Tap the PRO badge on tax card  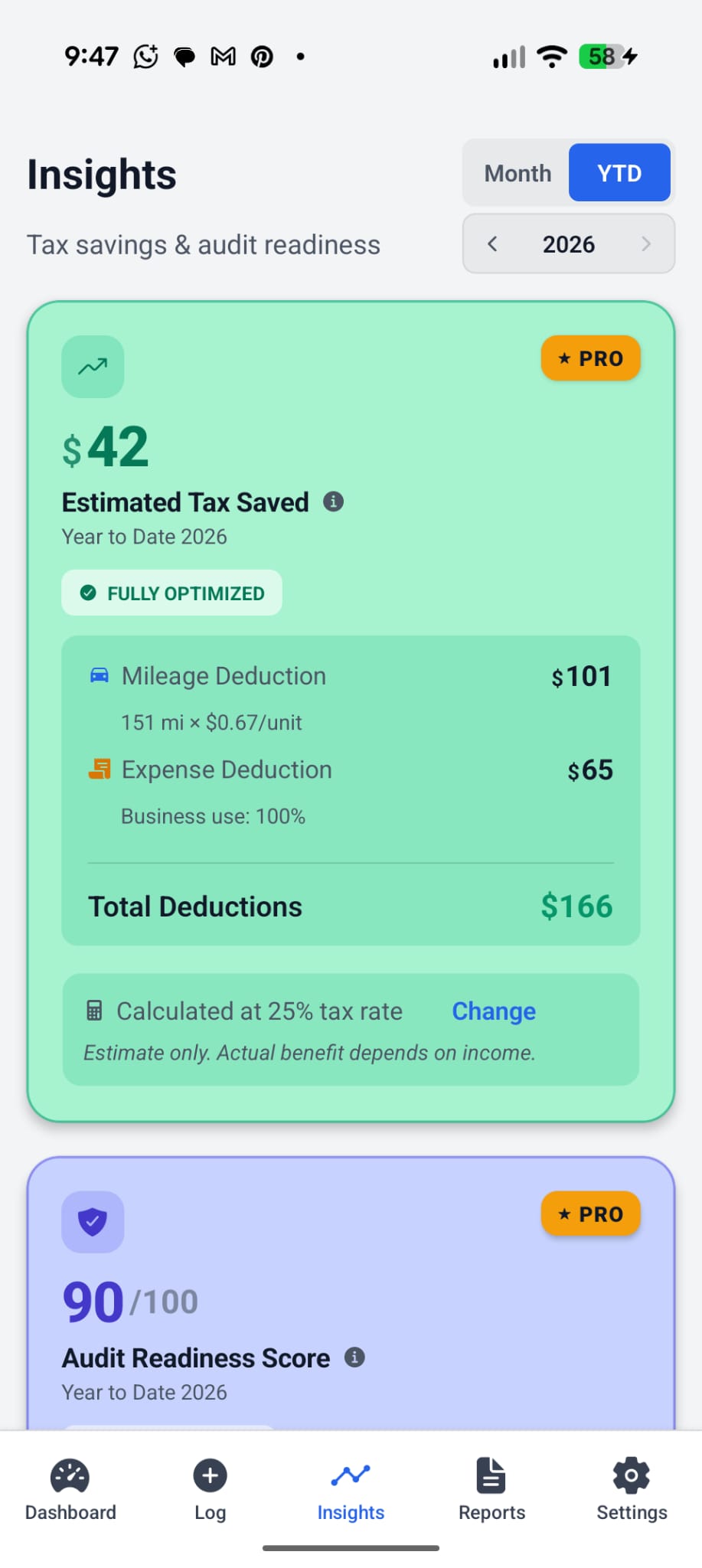(589, 358)
